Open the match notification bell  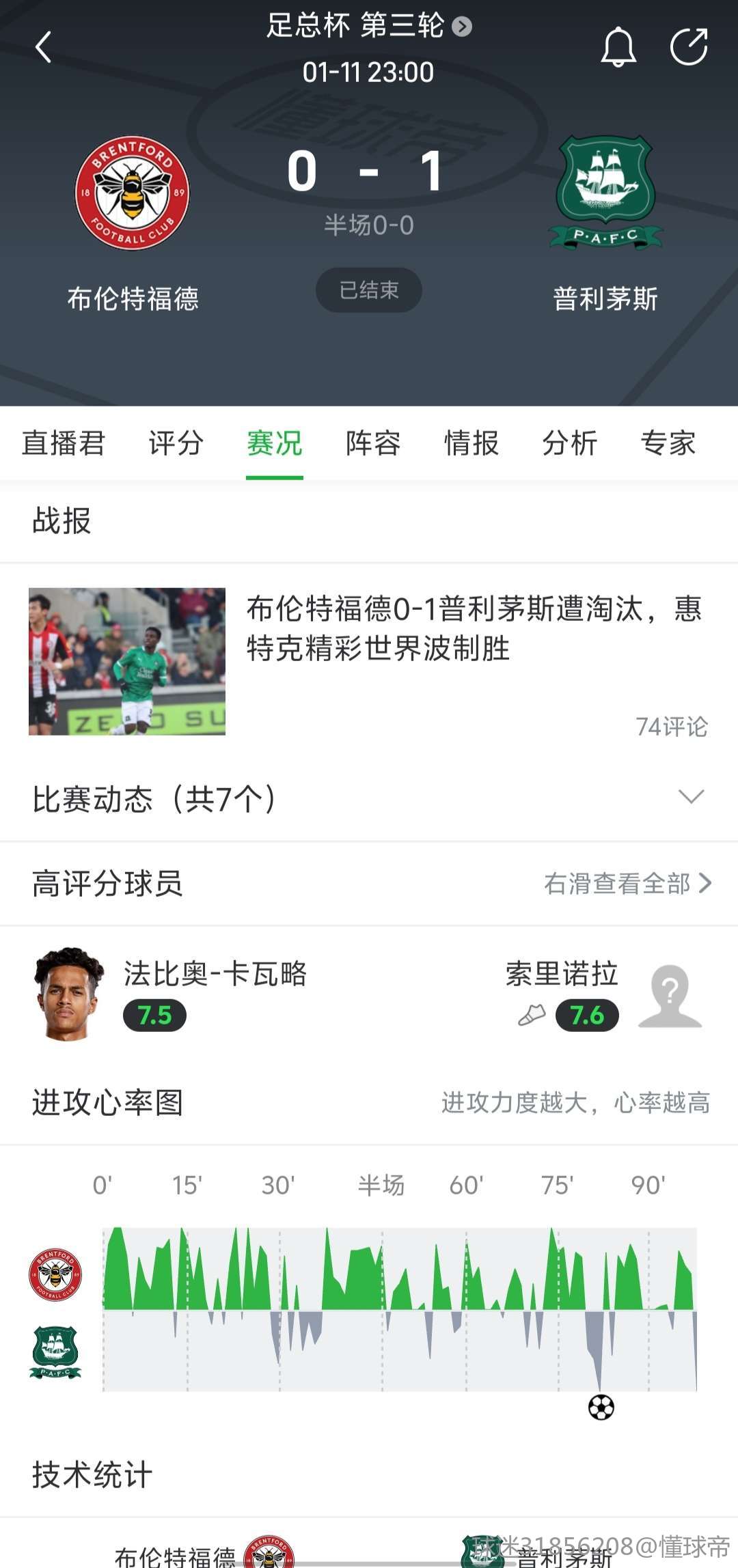click(x=618, y=47)
